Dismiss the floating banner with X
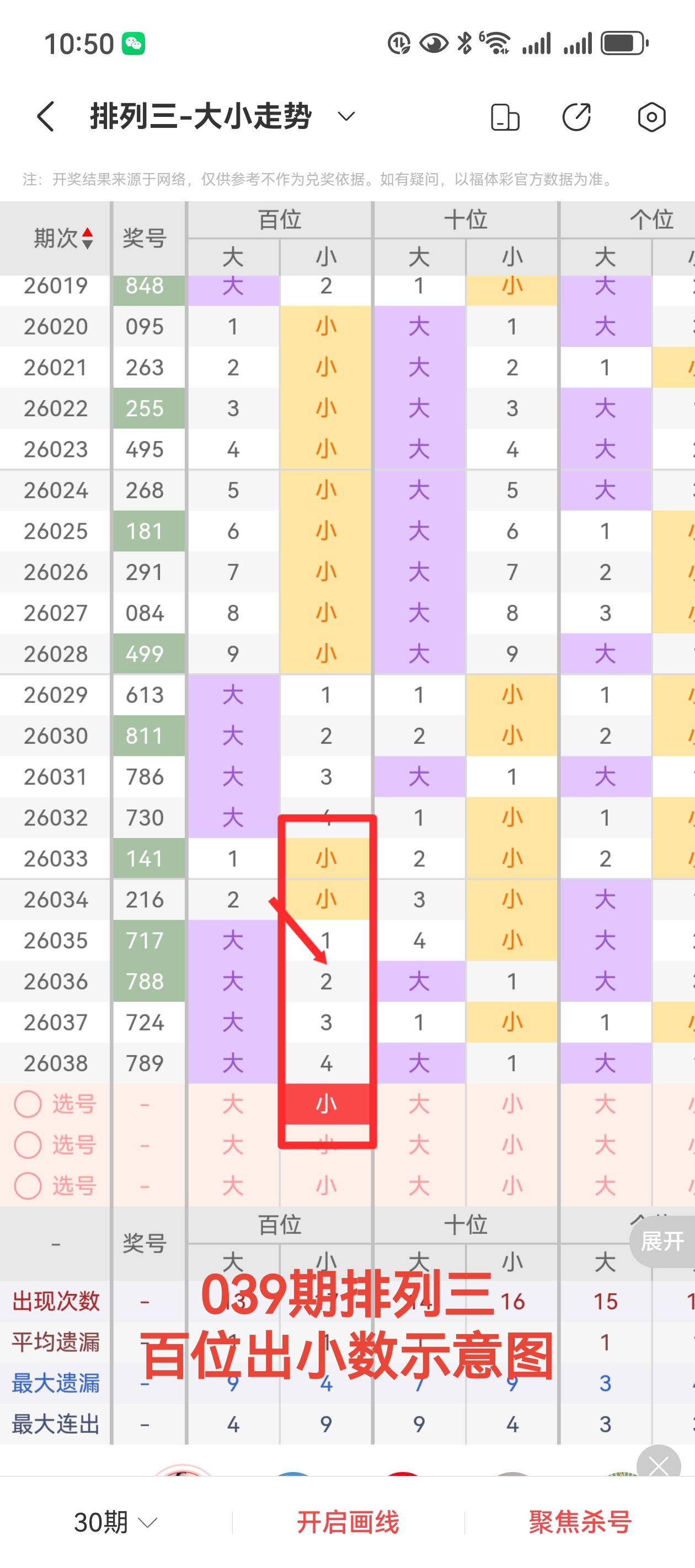 [659, 1467]
